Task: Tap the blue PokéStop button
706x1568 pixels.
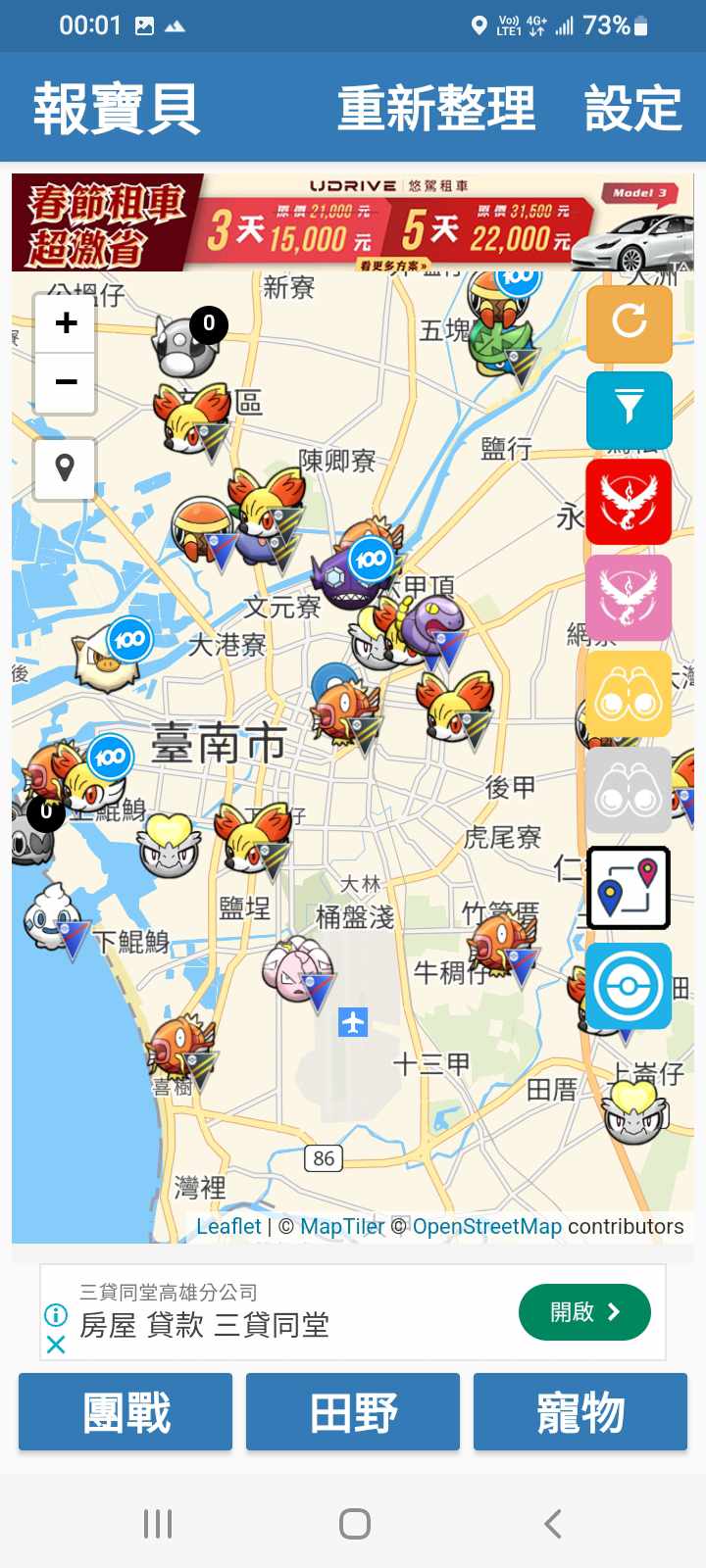Action: (629, 986)
